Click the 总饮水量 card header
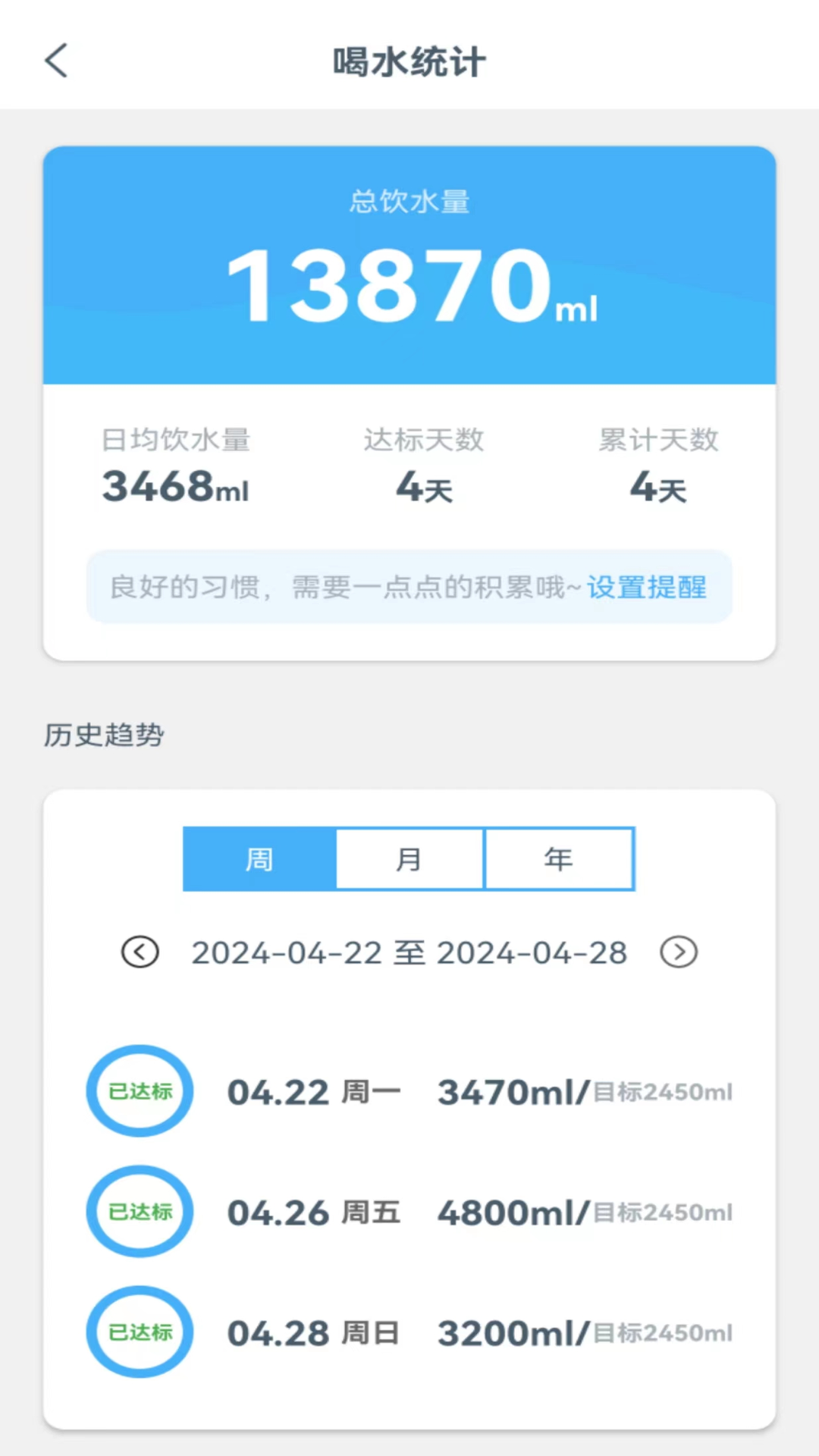This screenshot has height=1456, width=819. click(x=409, y=200)
